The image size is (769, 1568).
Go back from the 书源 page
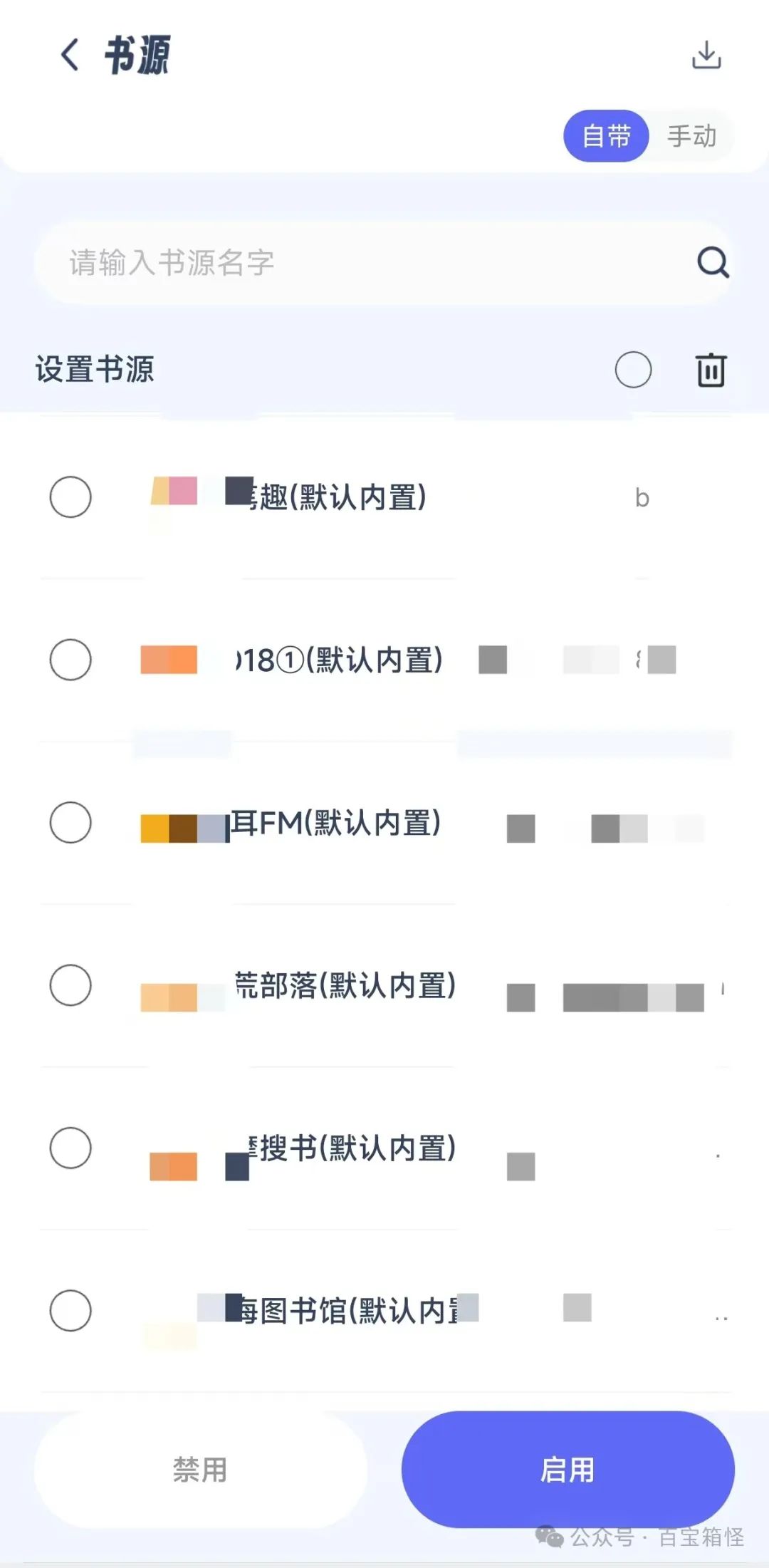point(70,55)
